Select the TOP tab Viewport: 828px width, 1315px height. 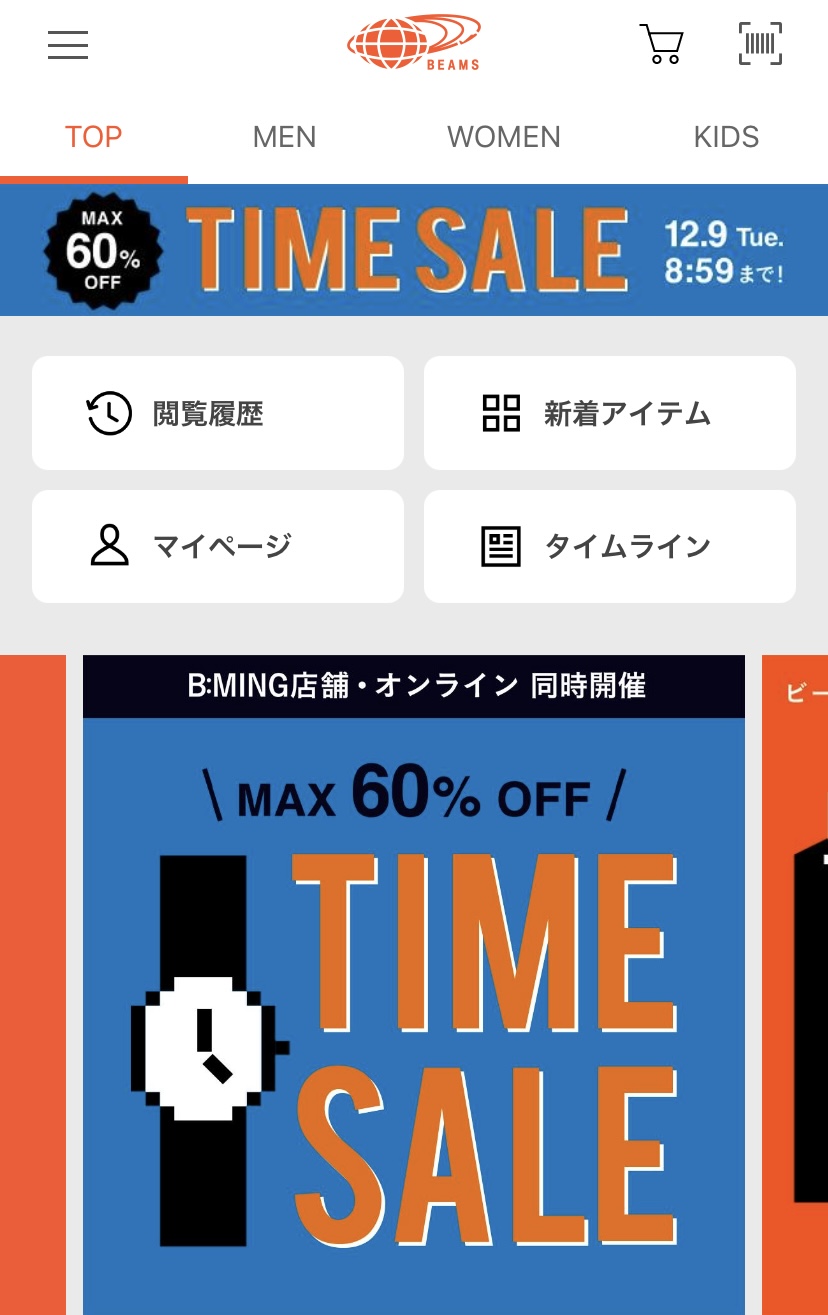point(94,137)
